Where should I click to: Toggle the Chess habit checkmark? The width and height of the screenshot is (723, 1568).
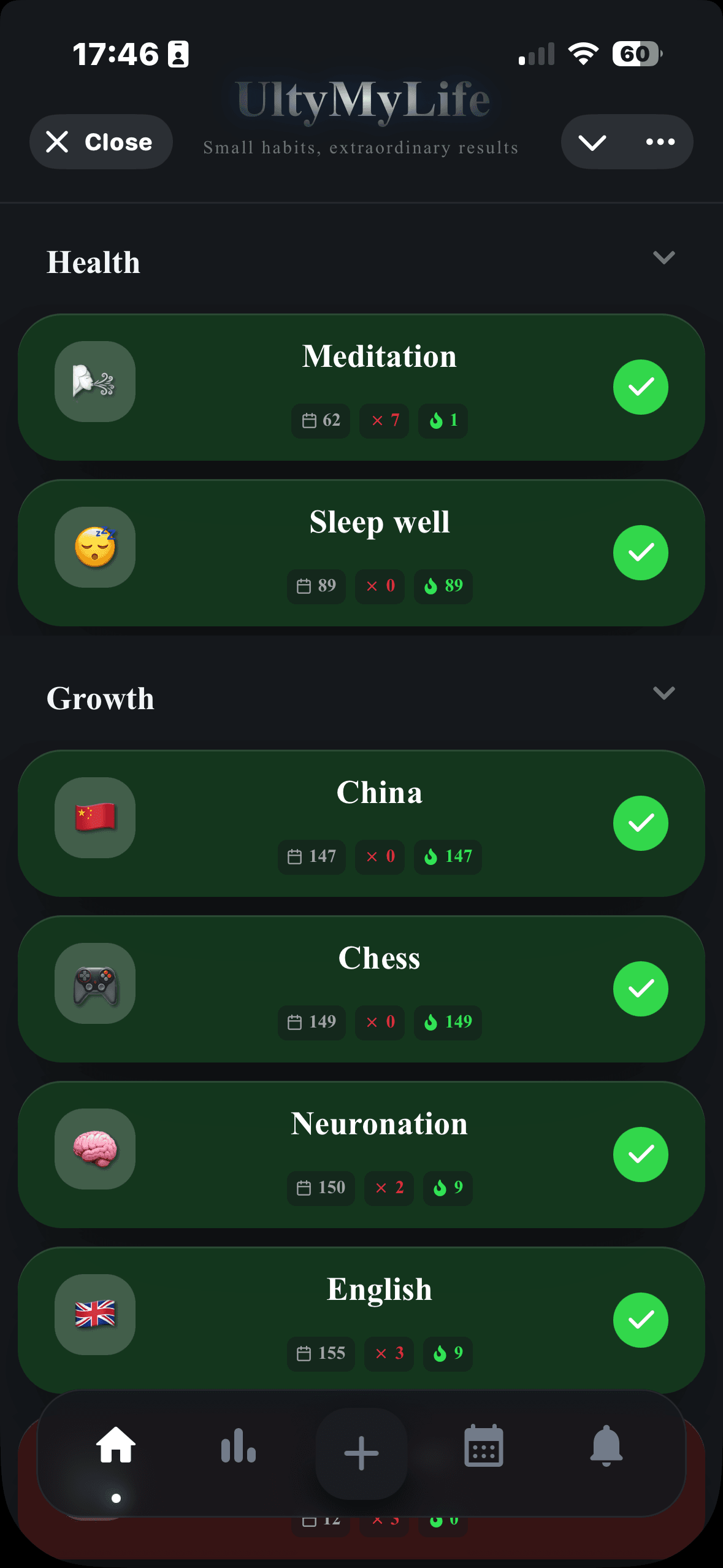point(640,989)
